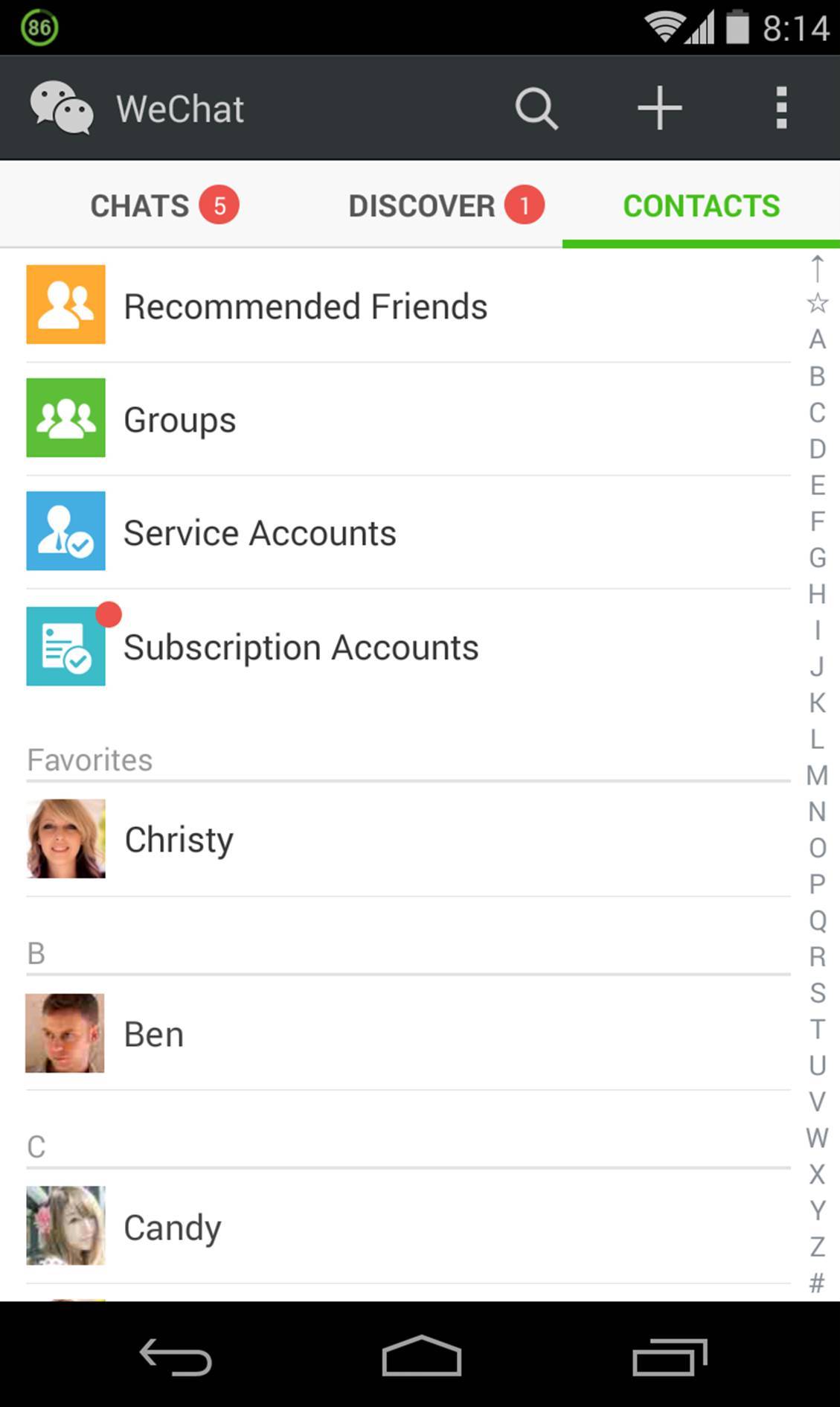Tap Ben's avatar photo

point(65,1033)
